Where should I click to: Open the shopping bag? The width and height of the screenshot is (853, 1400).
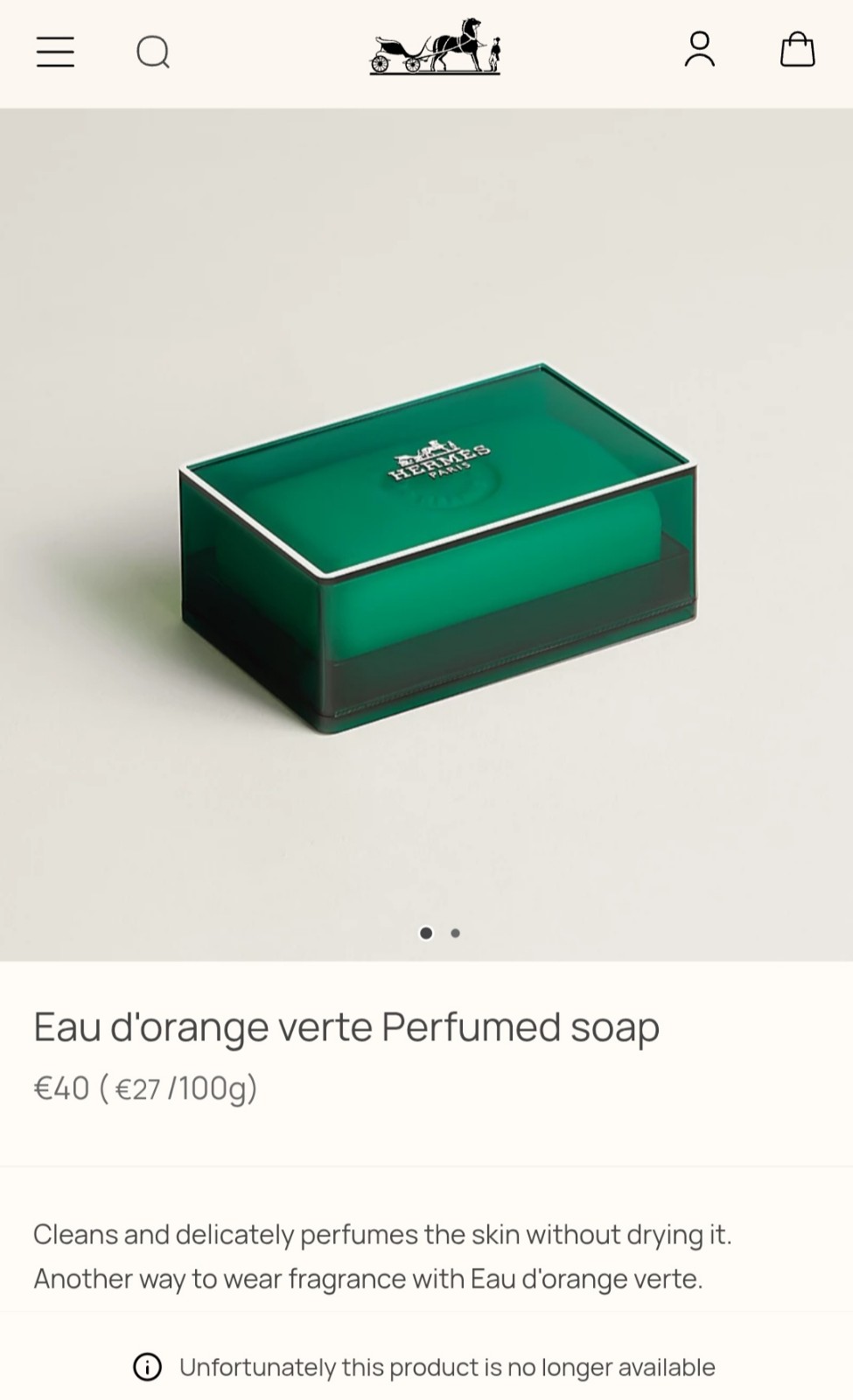tap(798, 50)
